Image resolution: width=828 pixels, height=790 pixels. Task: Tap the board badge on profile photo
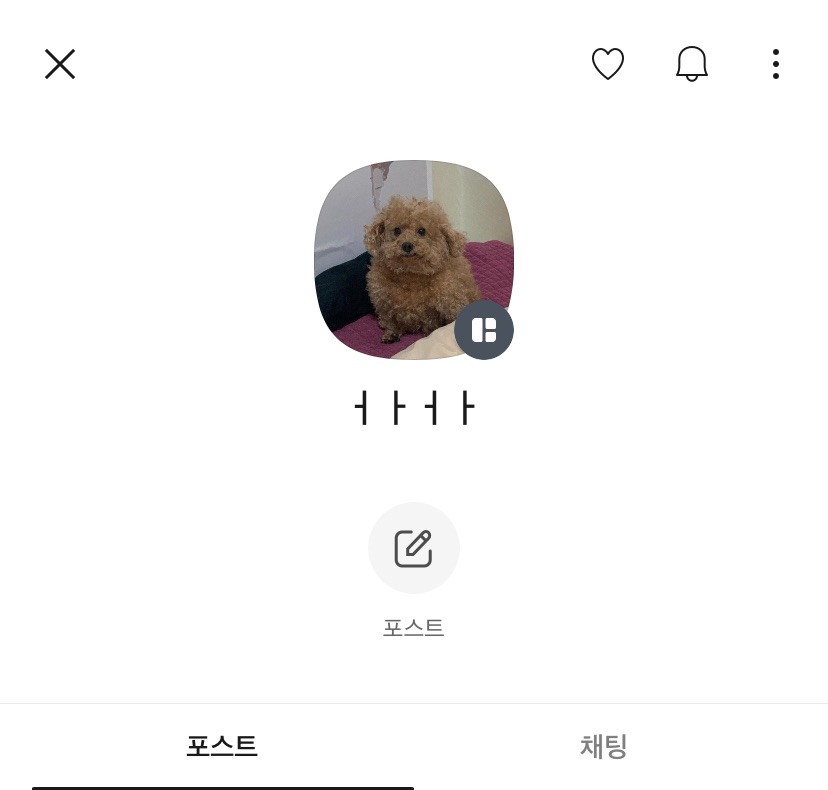(x=484, y=330)
